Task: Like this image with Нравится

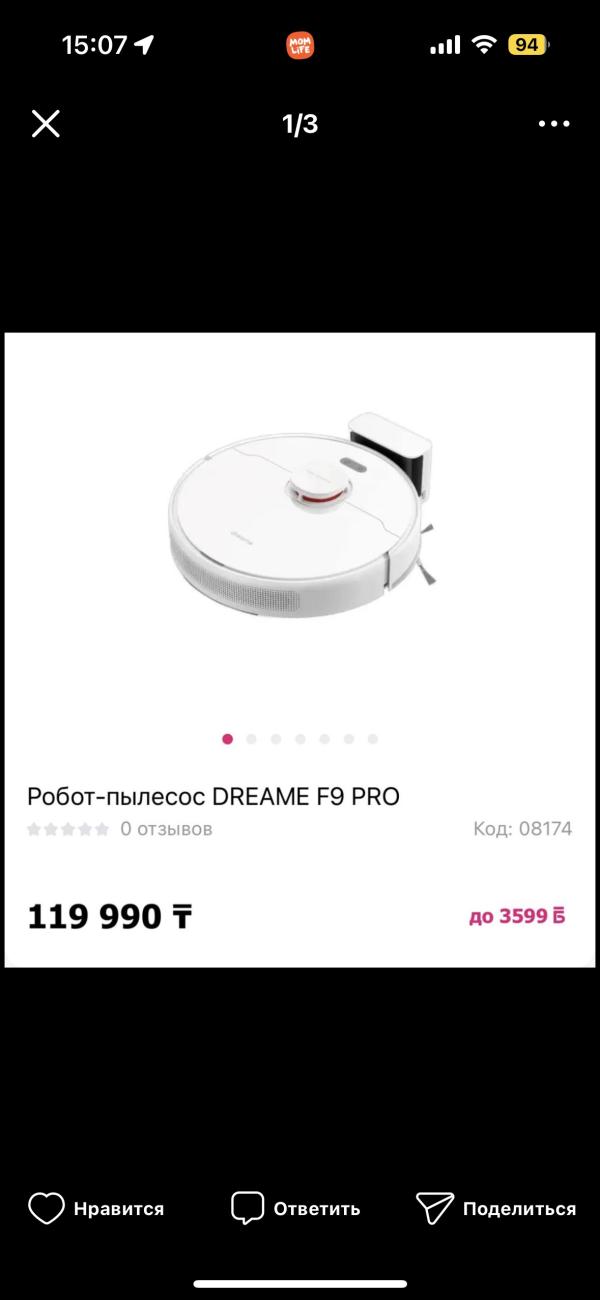Action: (x=96, y=1208)
